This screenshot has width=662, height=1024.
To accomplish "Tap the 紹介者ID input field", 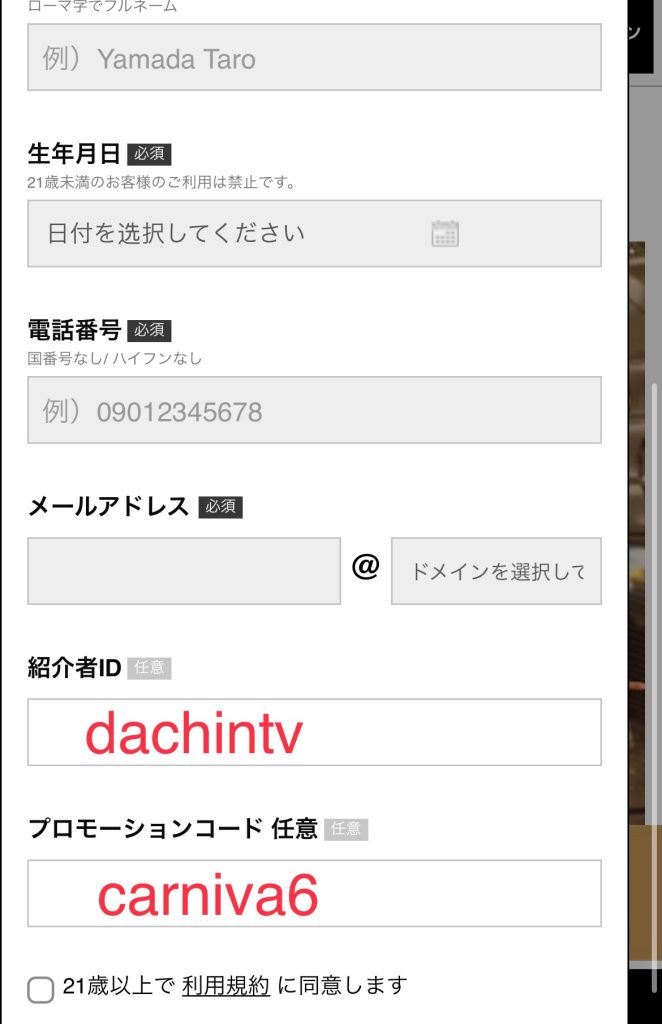I will coord(314,732).
